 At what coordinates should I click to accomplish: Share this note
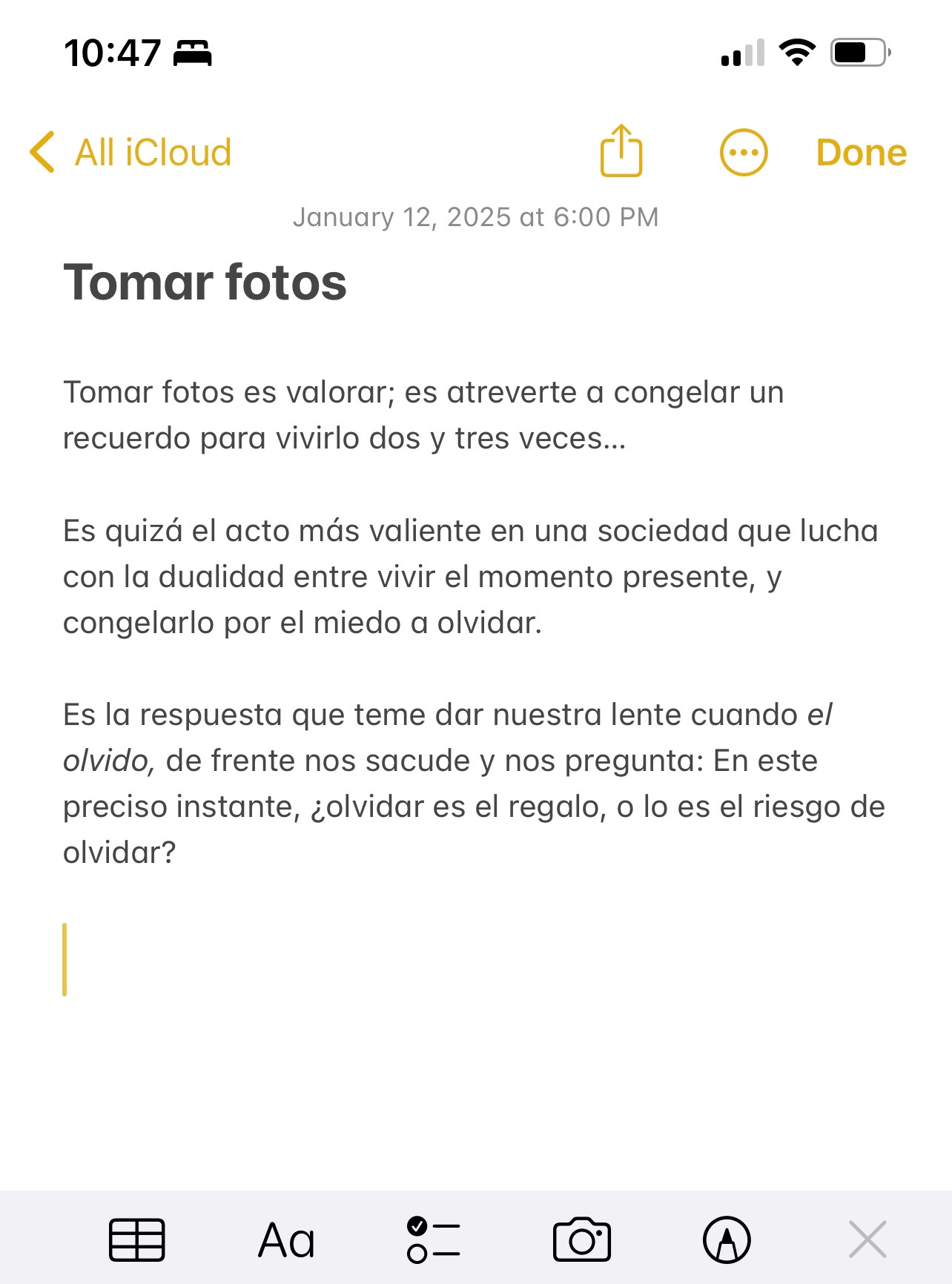click(621, 151)
